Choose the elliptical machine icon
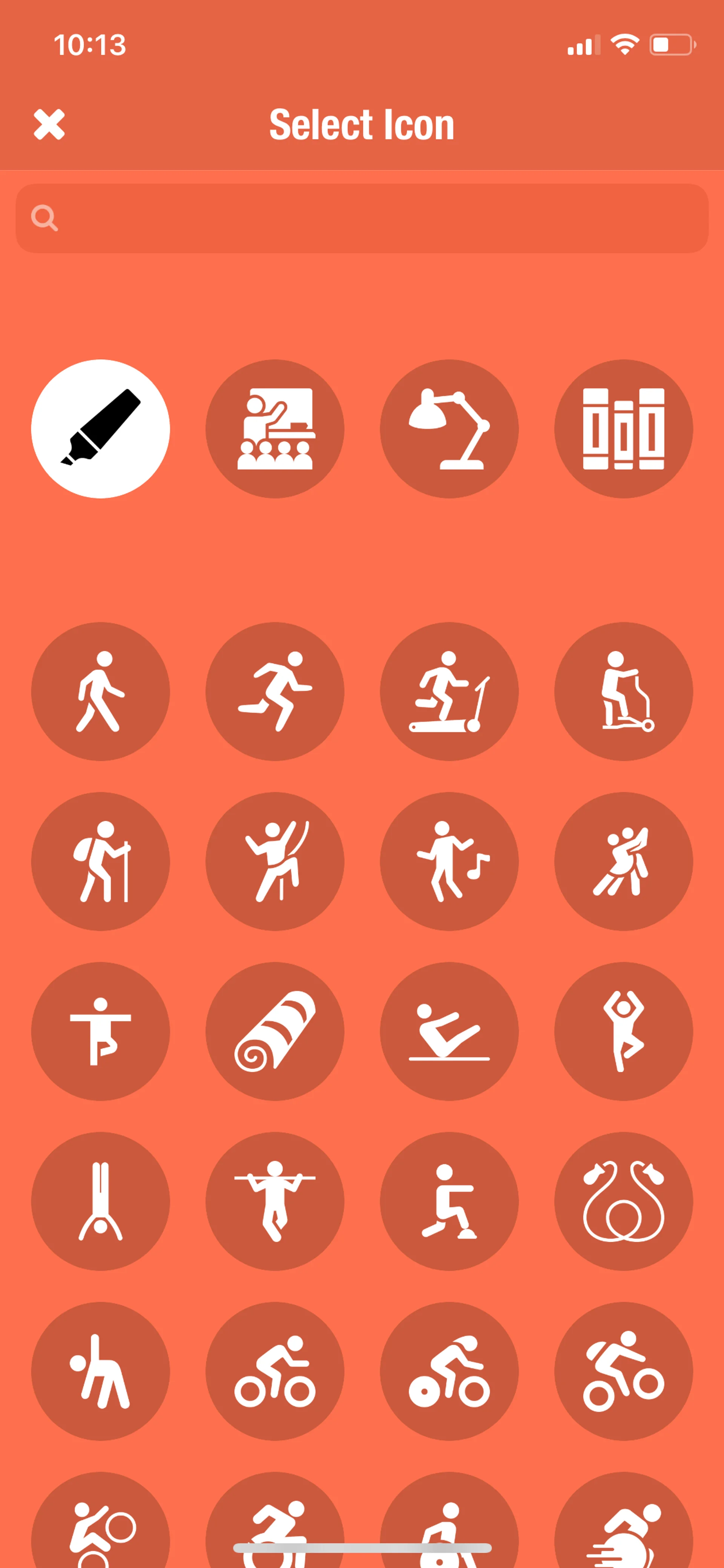The width and height of the screenshot is (724, 1568). [624, 691]
